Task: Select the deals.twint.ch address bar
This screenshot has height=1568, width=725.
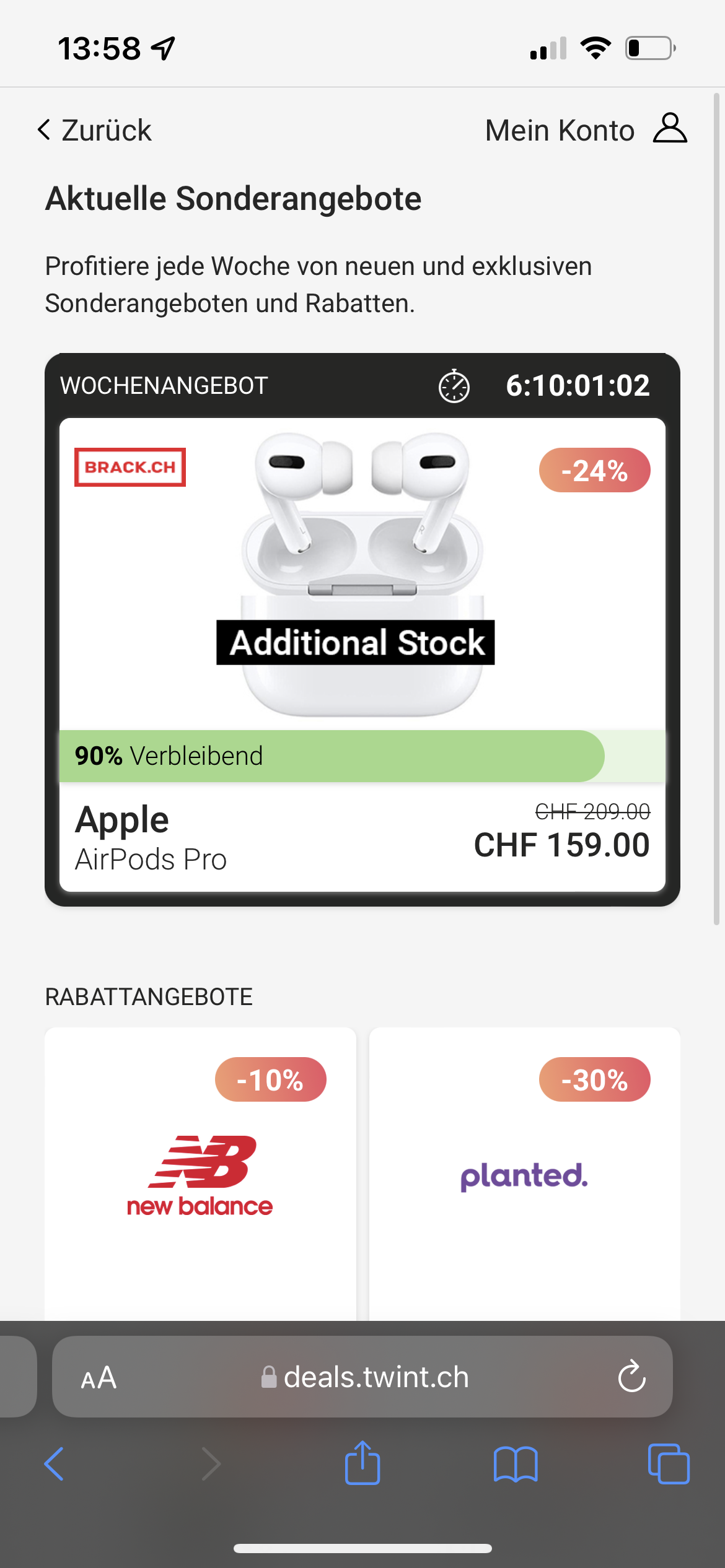Action: [366, 1378]
